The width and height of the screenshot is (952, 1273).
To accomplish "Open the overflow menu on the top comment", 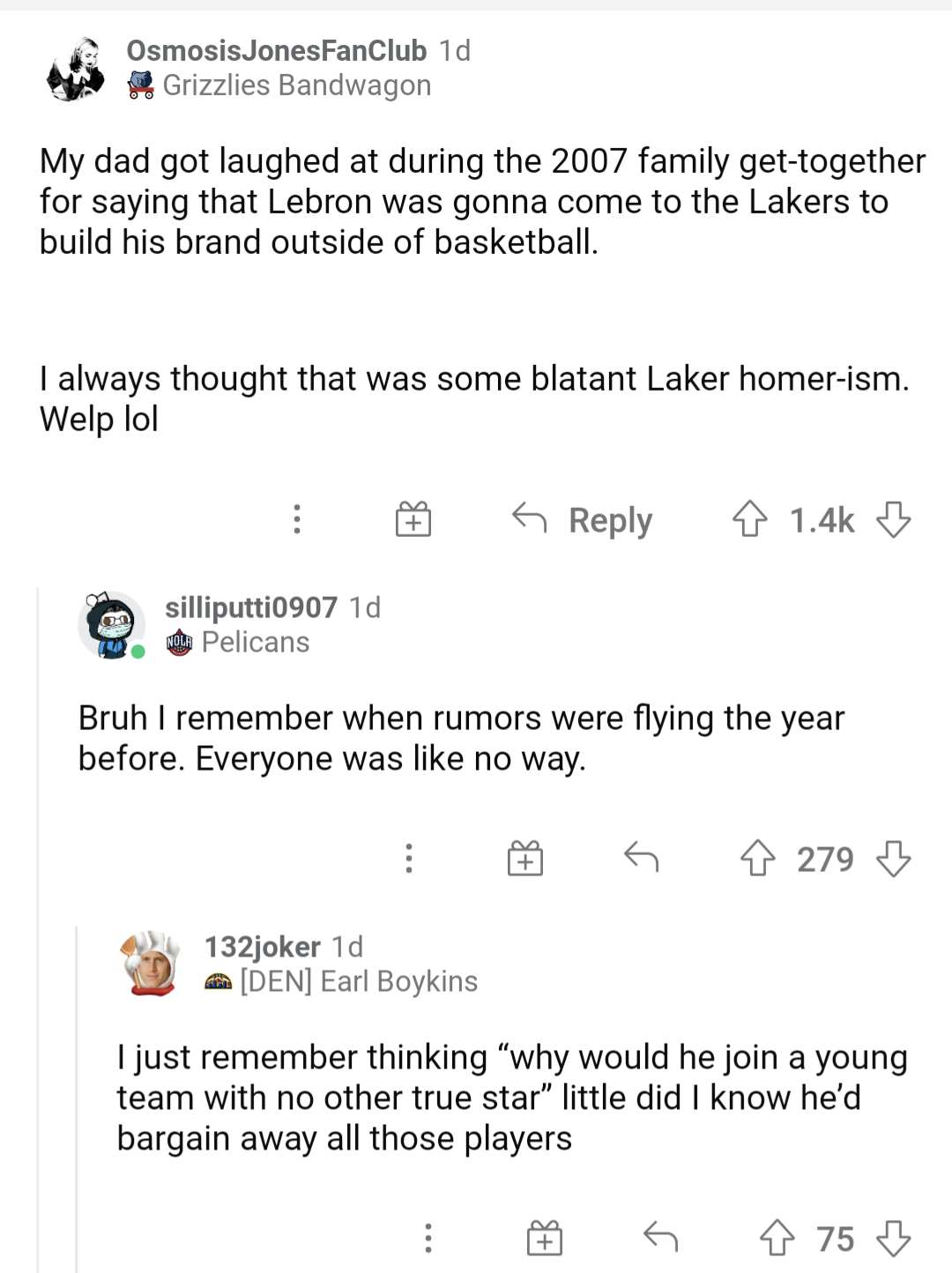I will coord(297,520).
